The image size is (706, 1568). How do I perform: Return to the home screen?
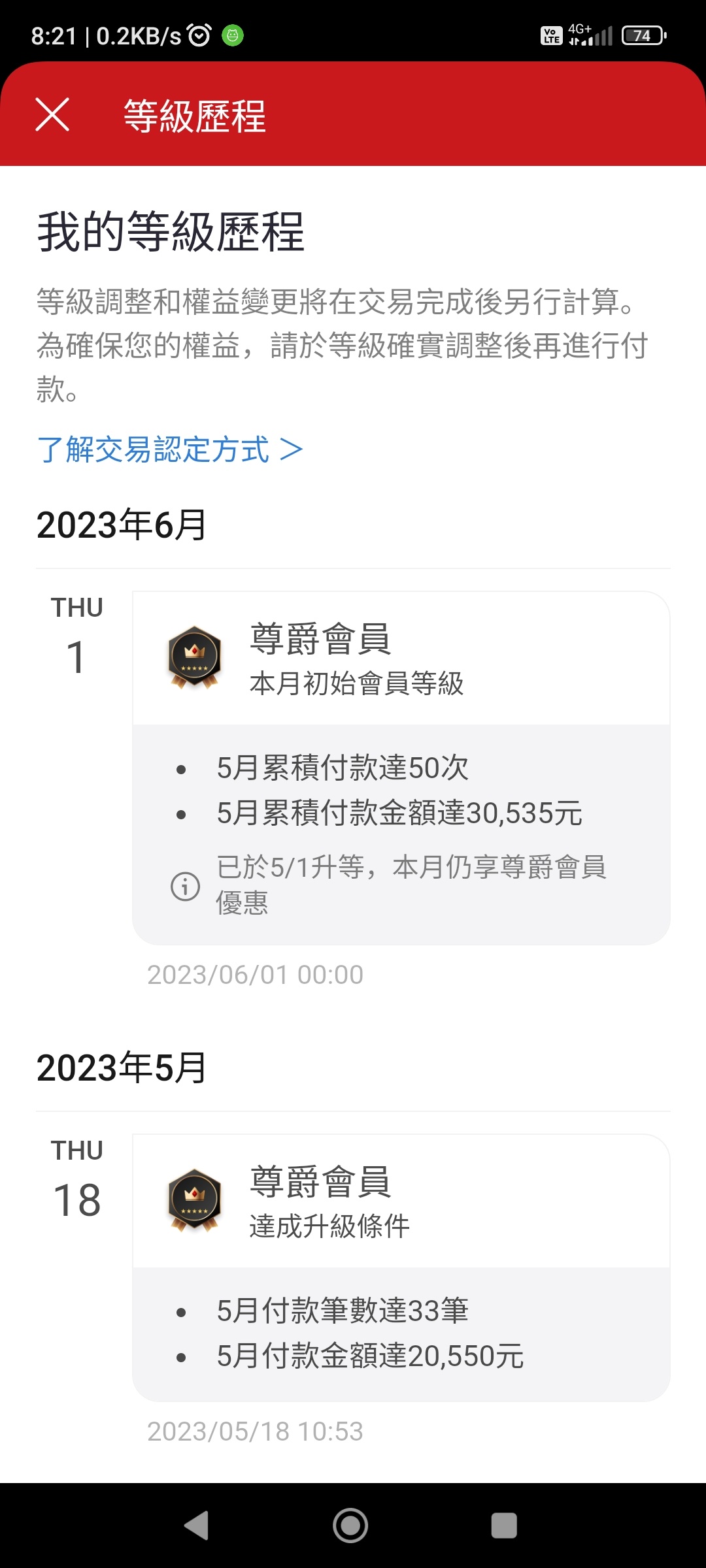tap(350, 1526)
